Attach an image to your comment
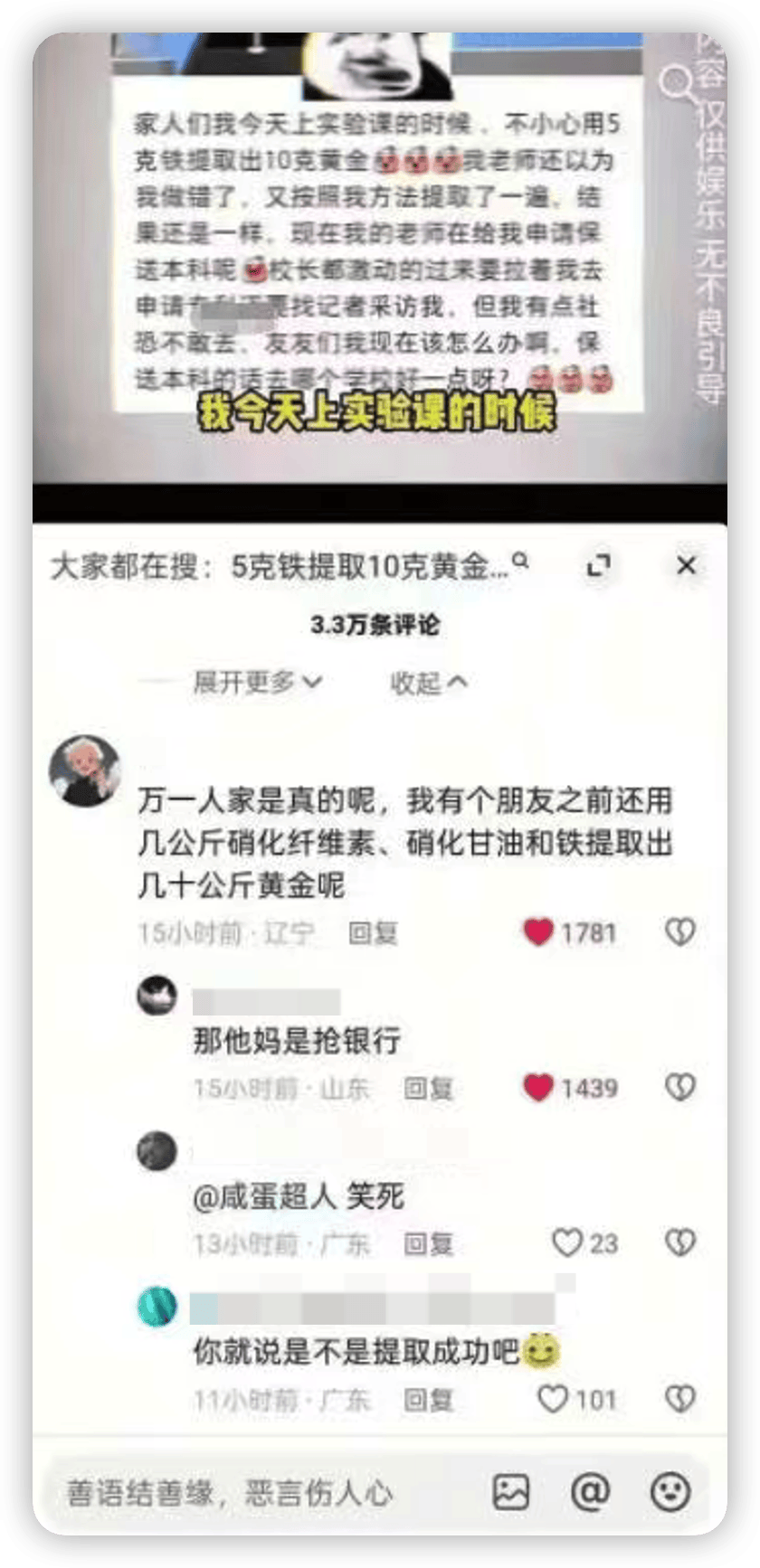The width and height of the screenshot is (760, 1568). point(511,1492)
